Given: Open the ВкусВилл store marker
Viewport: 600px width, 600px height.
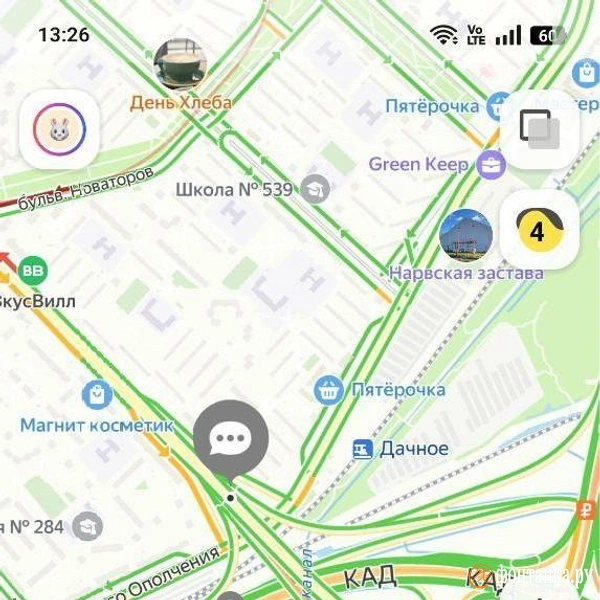Looking at the screenshot, I should [33, 269].
